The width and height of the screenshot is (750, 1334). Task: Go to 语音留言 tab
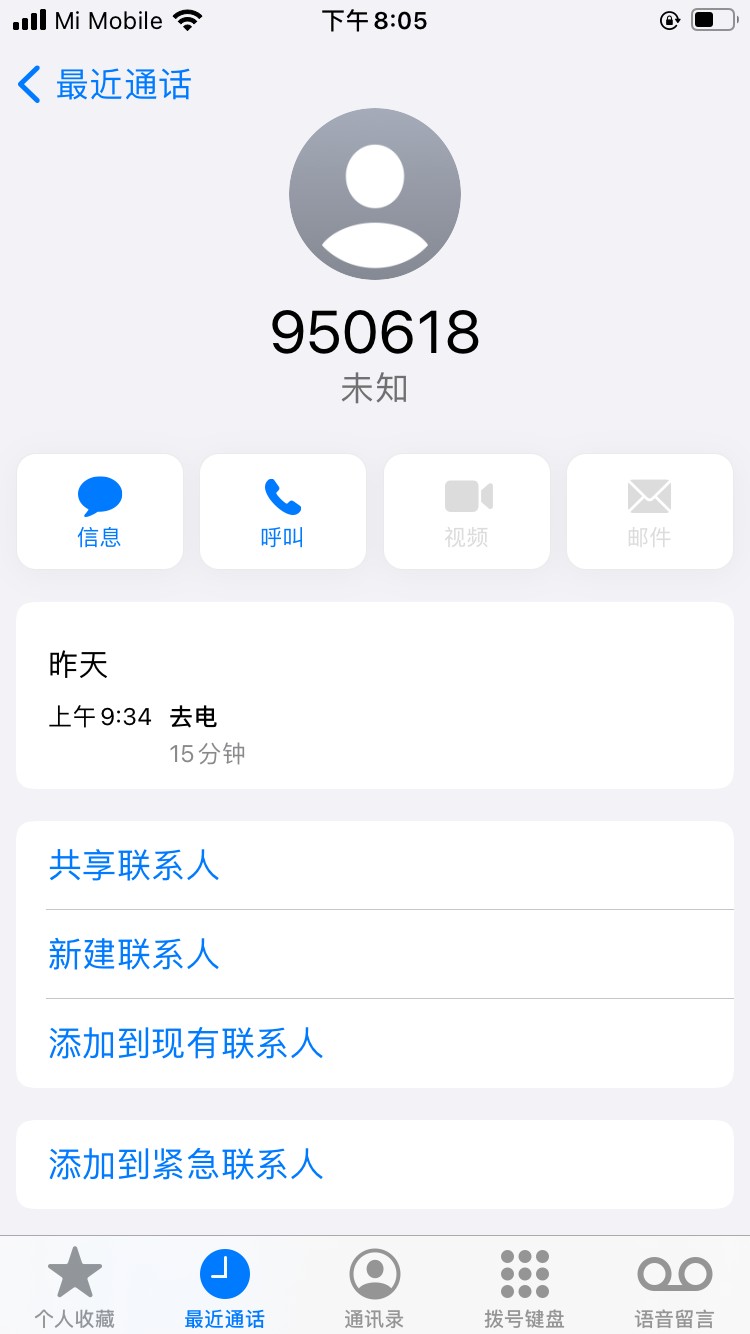click(675, 1288)
